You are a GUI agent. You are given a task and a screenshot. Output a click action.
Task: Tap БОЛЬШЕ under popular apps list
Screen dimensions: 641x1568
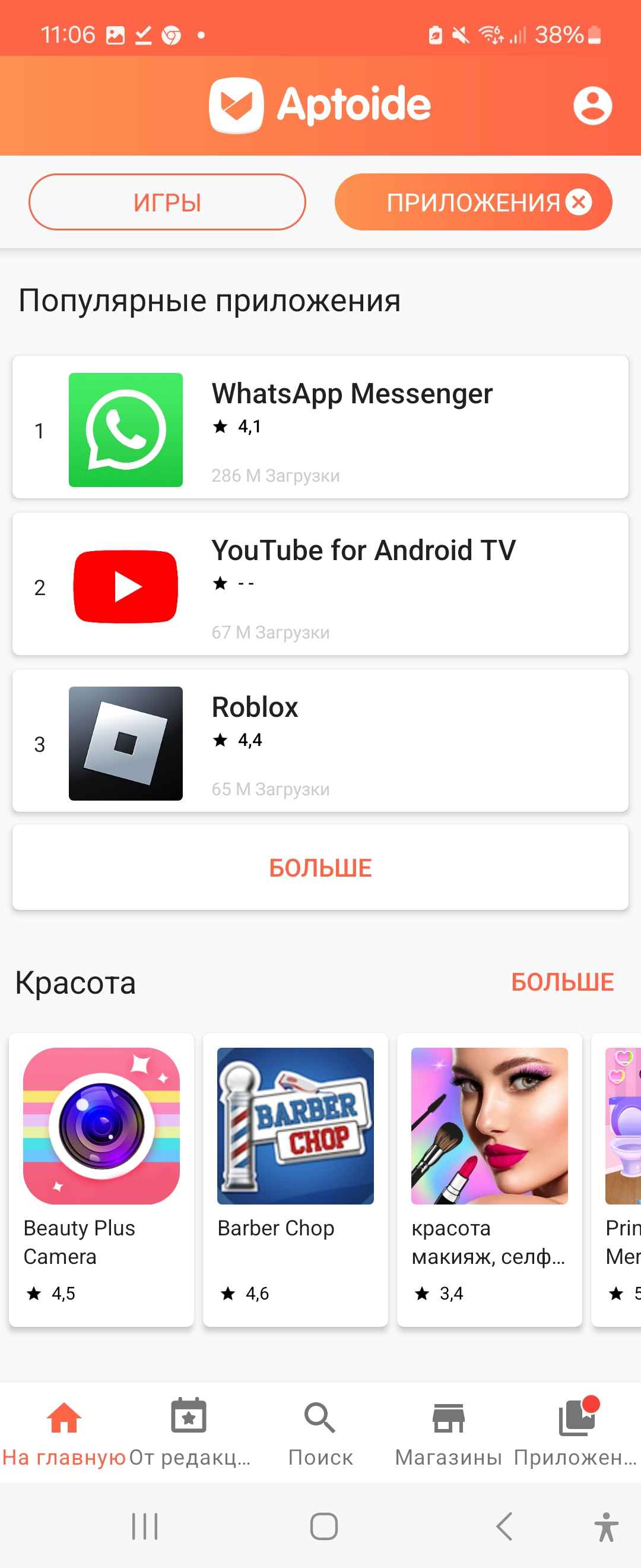click(320, 867)
